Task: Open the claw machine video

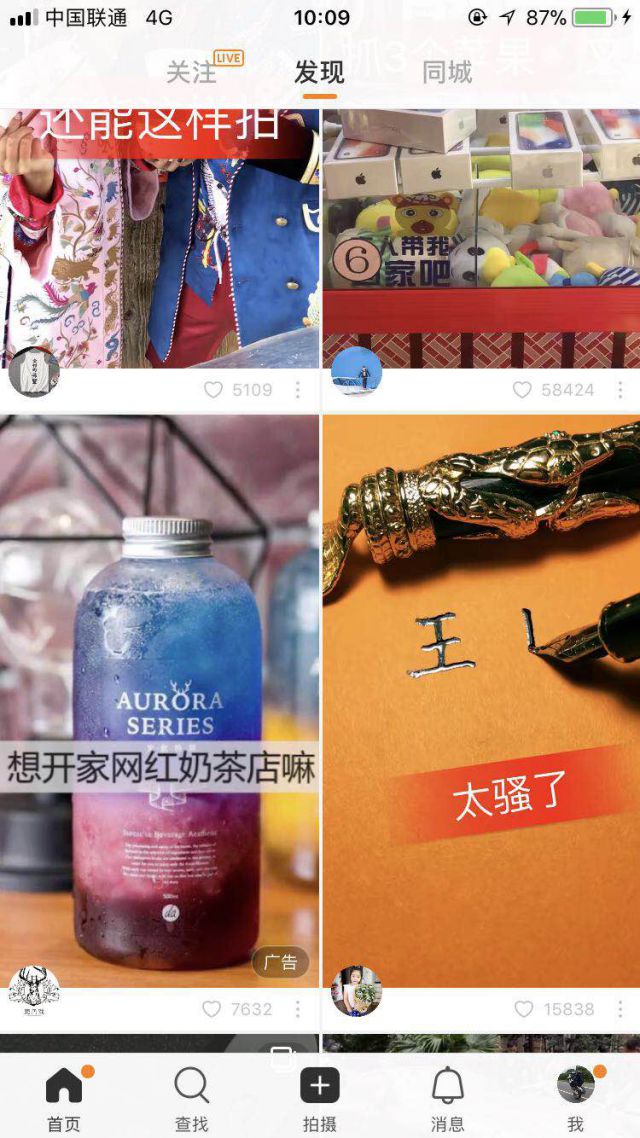Action: 481,230
